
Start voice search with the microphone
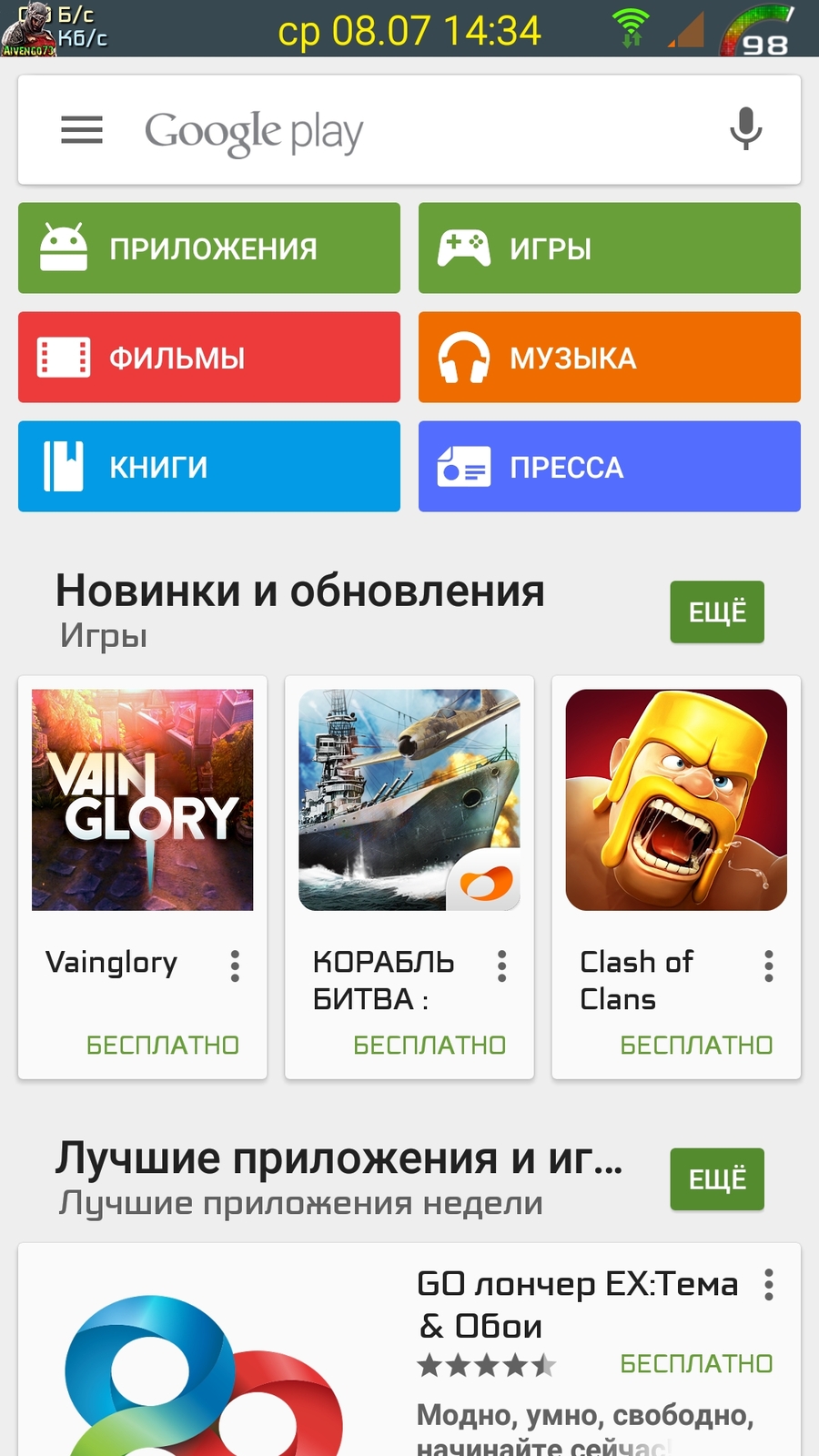745,129
